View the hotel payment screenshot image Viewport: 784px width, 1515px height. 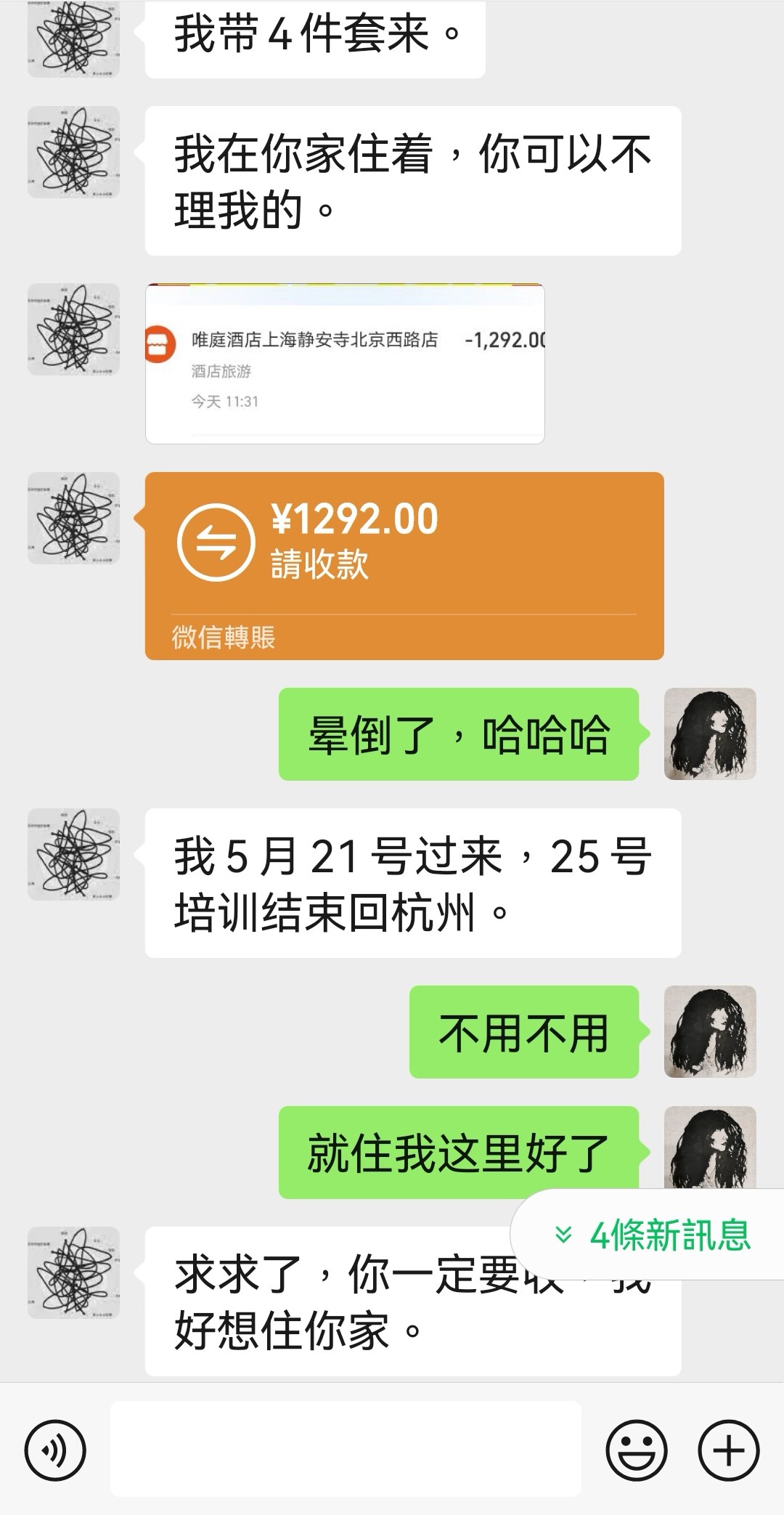[x=345, y=363]
